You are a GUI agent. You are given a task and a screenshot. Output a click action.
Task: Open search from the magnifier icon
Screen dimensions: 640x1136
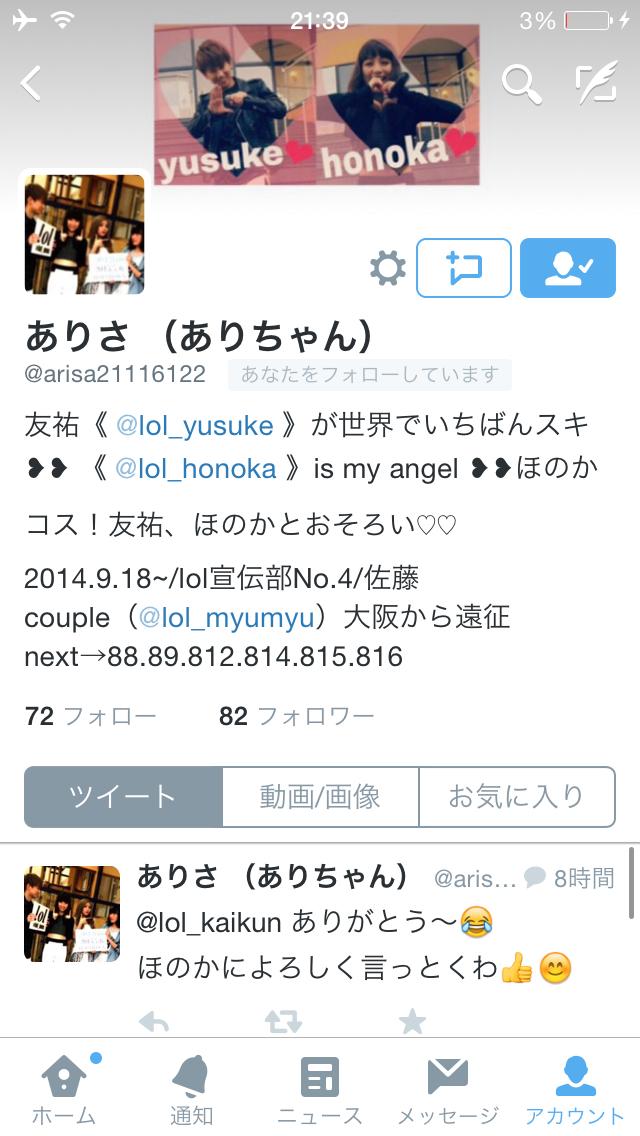[521, 84]
